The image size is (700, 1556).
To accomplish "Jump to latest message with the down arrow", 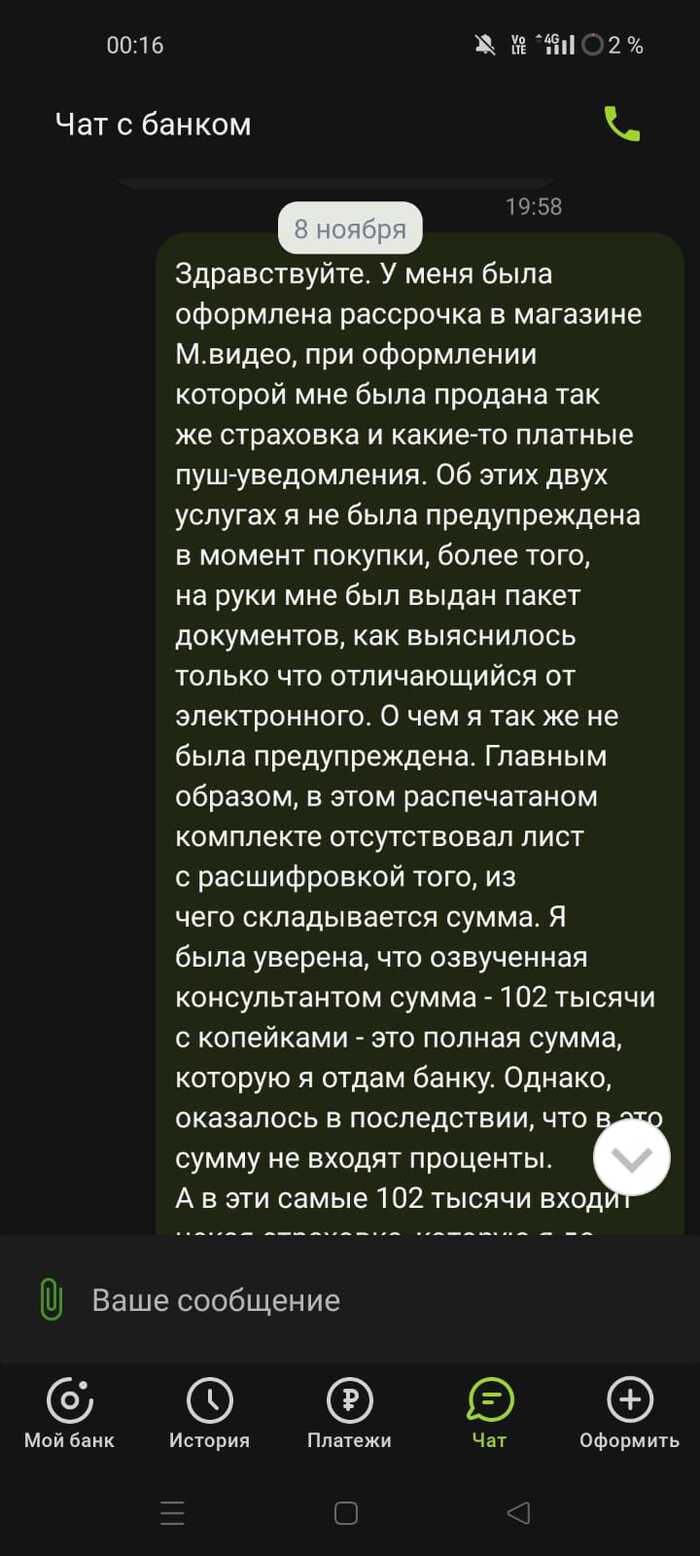I will click(631, 1158).
